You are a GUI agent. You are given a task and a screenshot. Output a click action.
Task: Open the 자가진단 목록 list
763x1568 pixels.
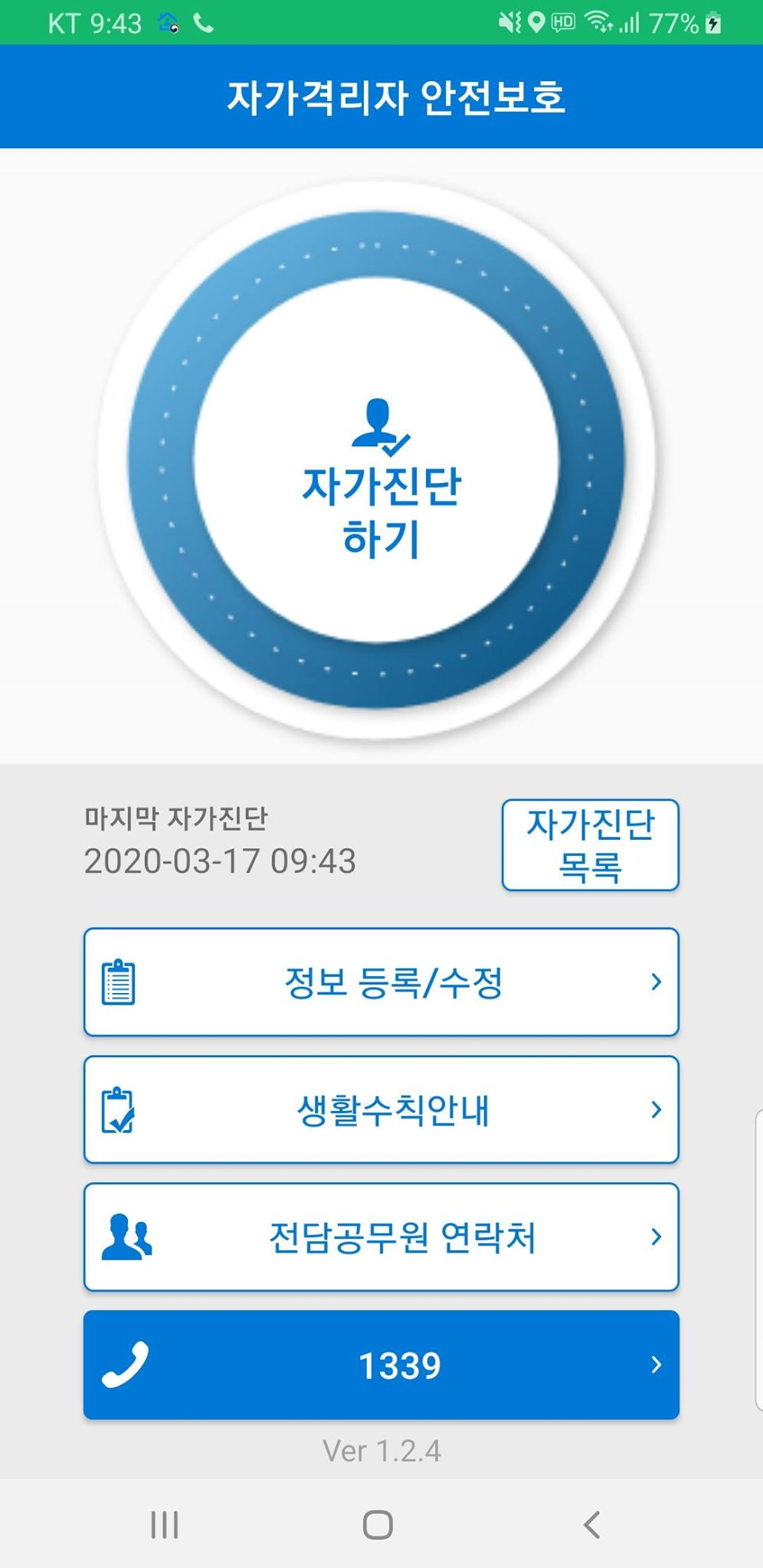point(590,845)
